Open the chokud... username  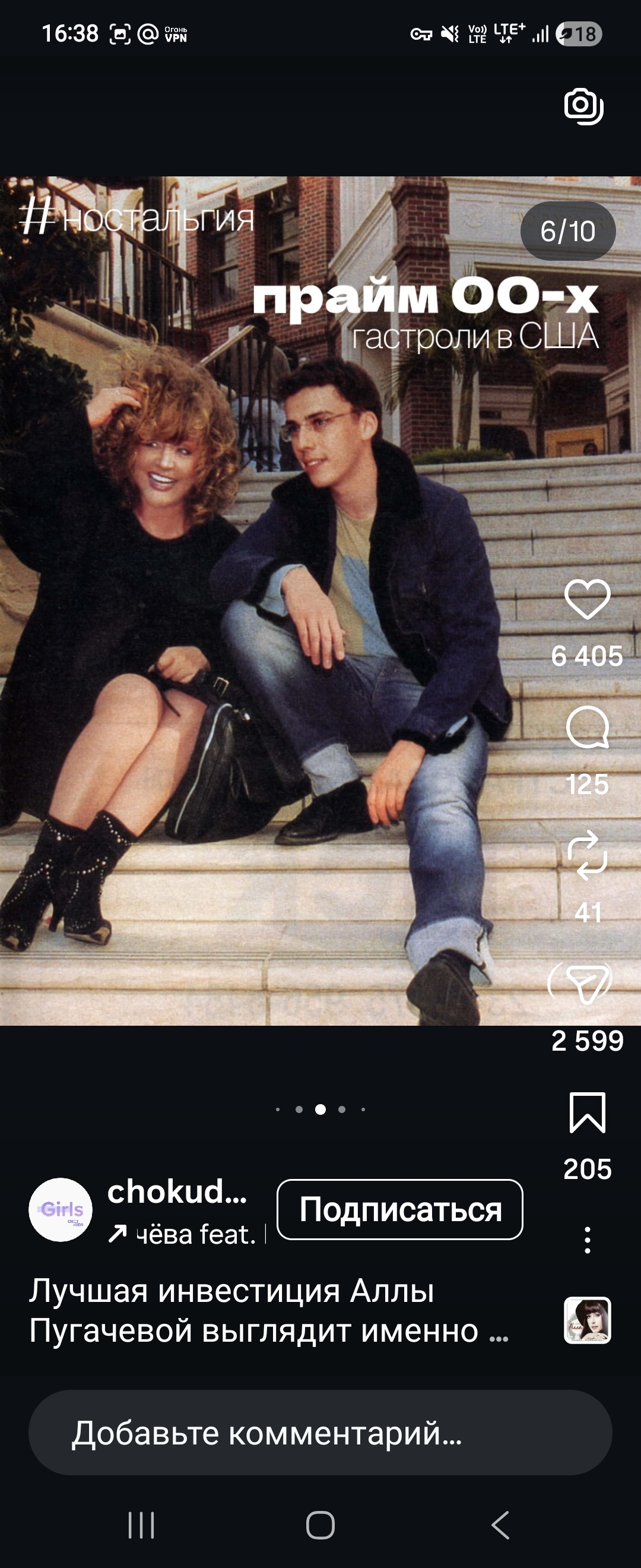pyautogui.click(x=177, y=1191)
